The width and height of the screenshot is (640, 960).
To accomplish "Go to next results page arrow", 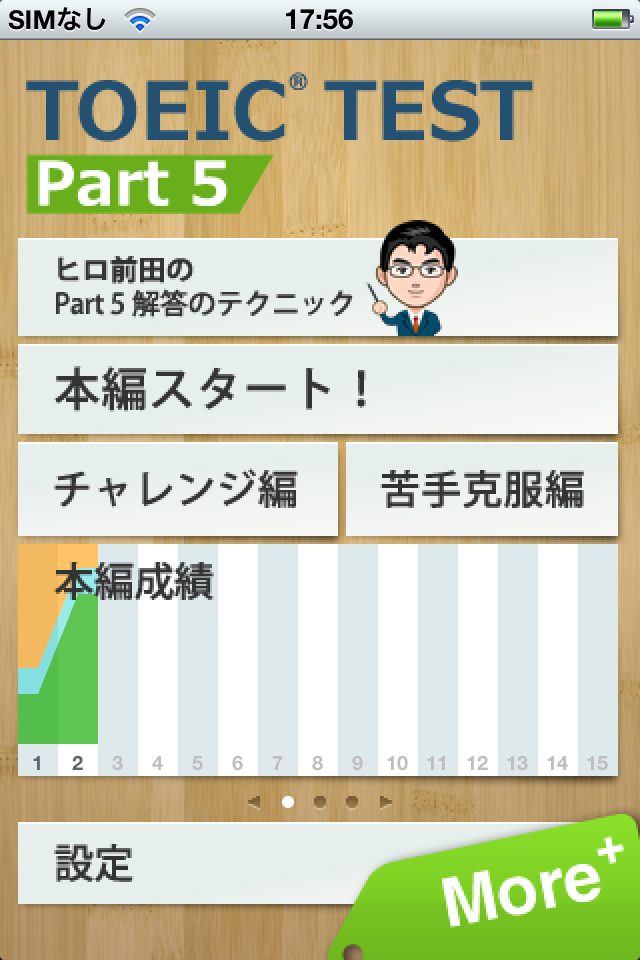I will point(385,801).
